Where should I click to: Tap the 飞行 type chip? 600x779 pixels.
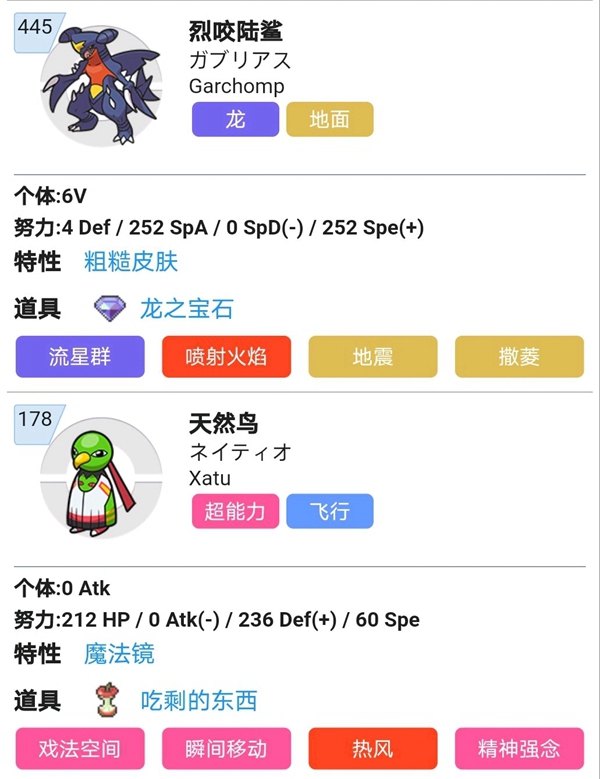[x=329, y=512]
